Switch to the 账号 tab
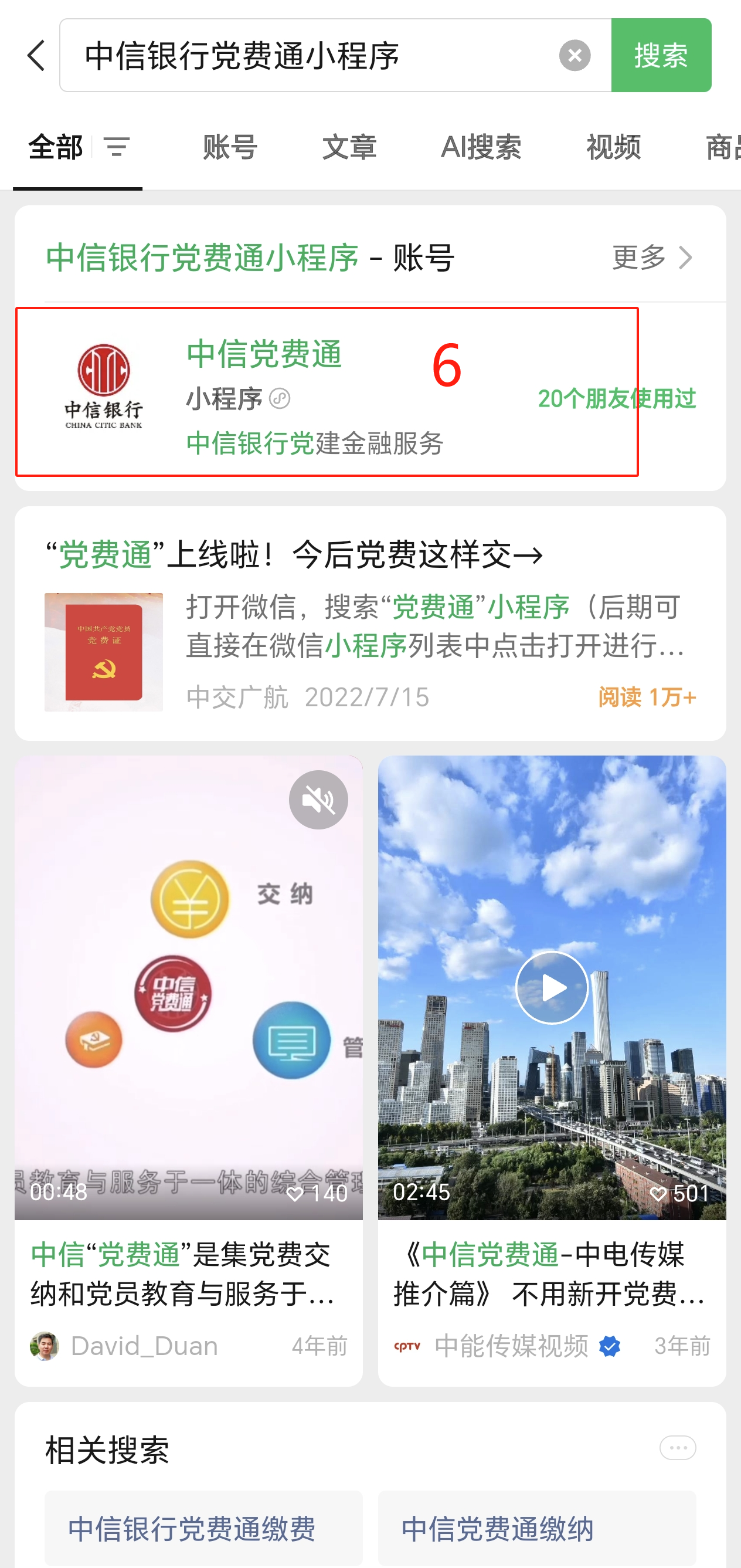741x1568 pixels. coord(230,147)
